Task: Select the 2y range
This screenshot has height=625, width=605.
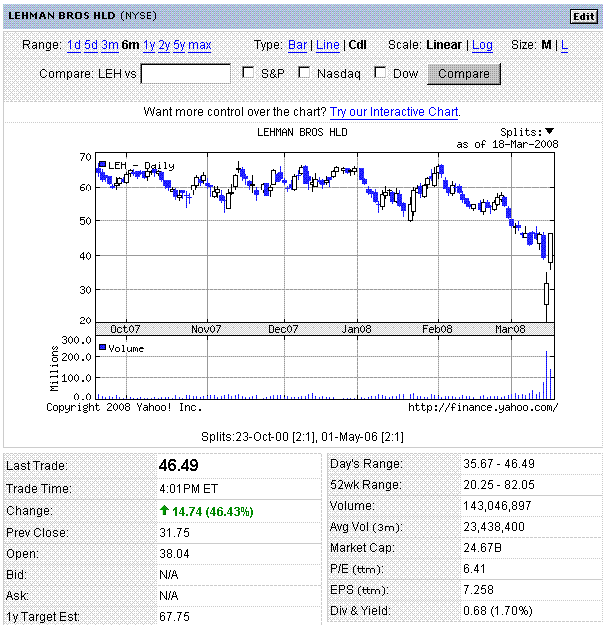Action: pos(164,45)
